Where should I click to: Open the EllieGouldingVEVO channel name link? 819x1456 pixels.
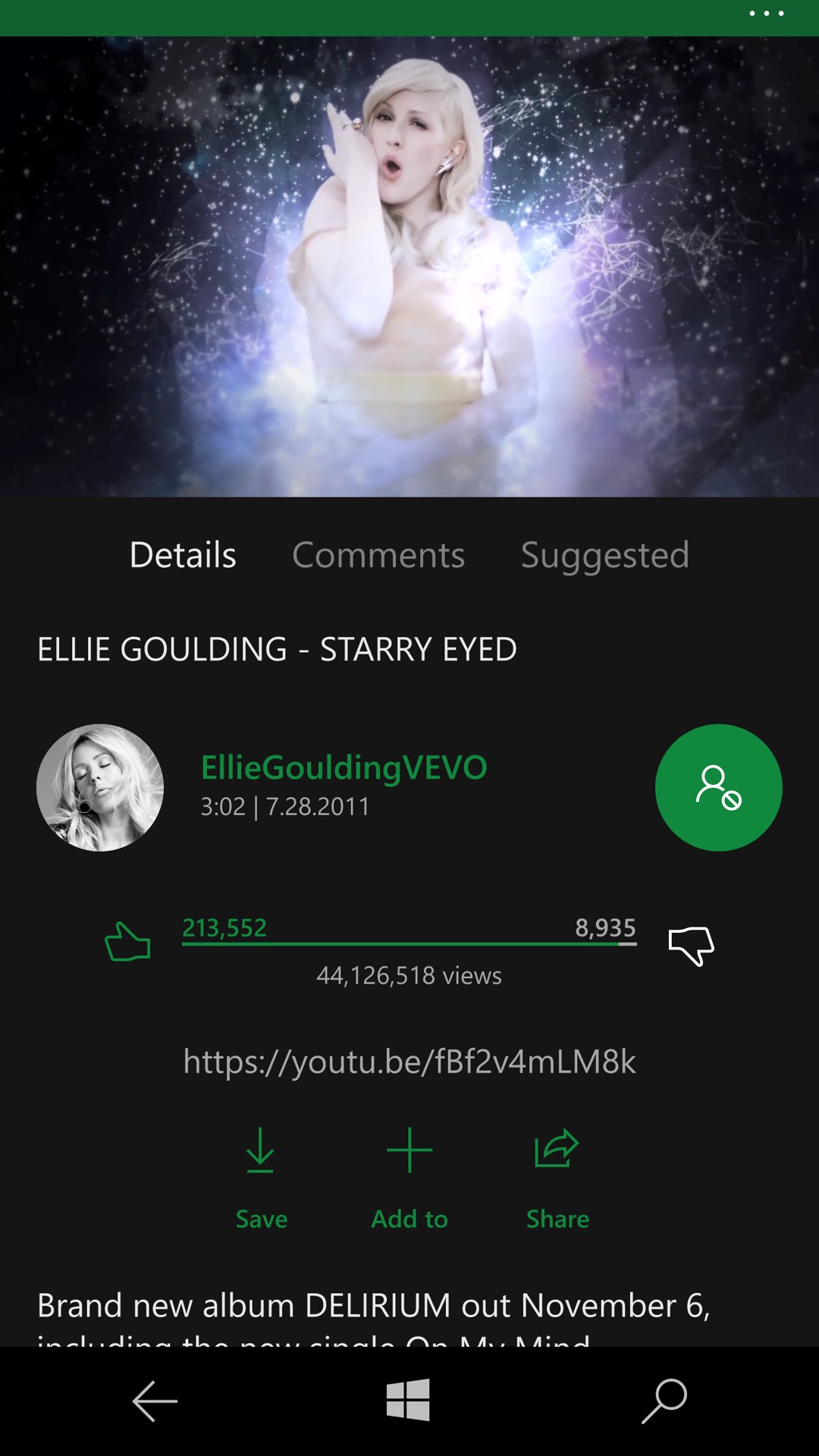[x=344, y=767]
